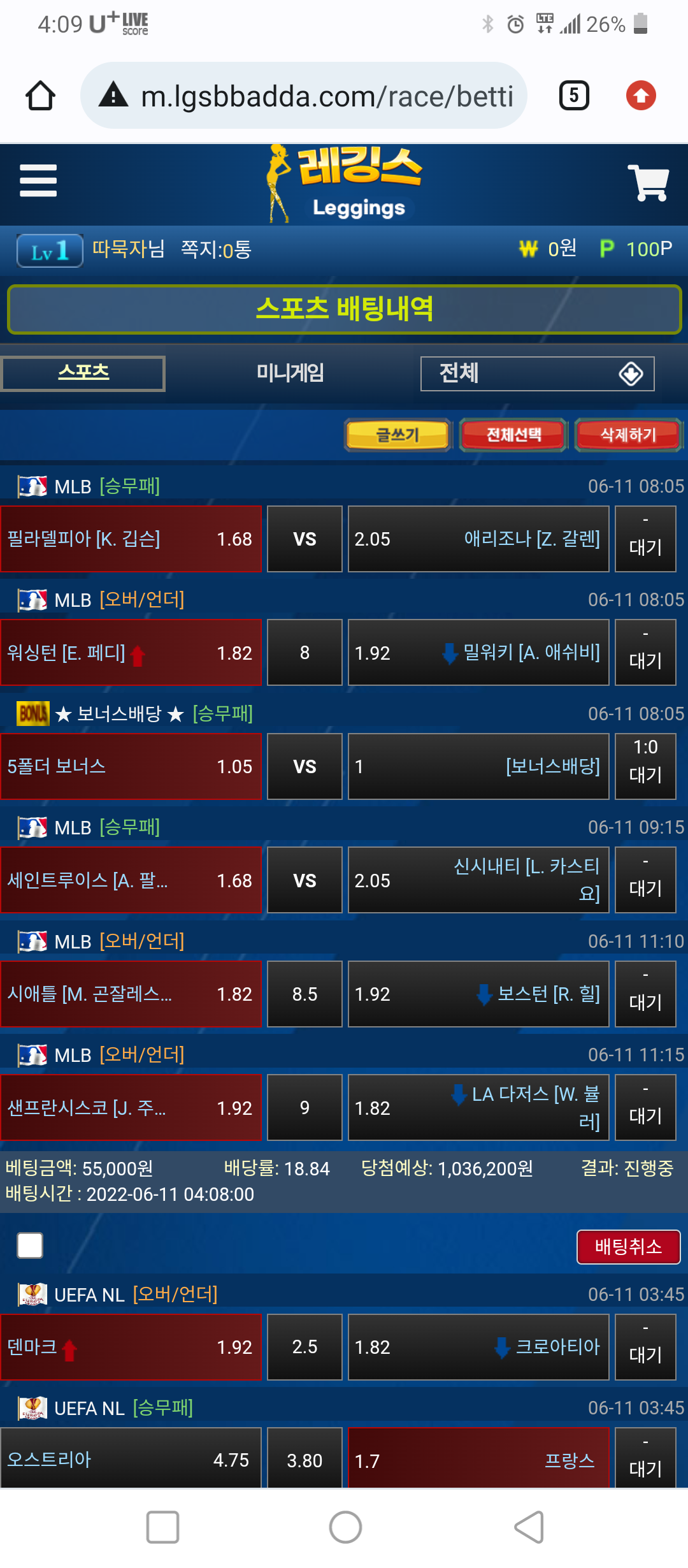688x1568 pixels.
Task: Expand the 전체 filter dropdown
Action: point(537,374)
